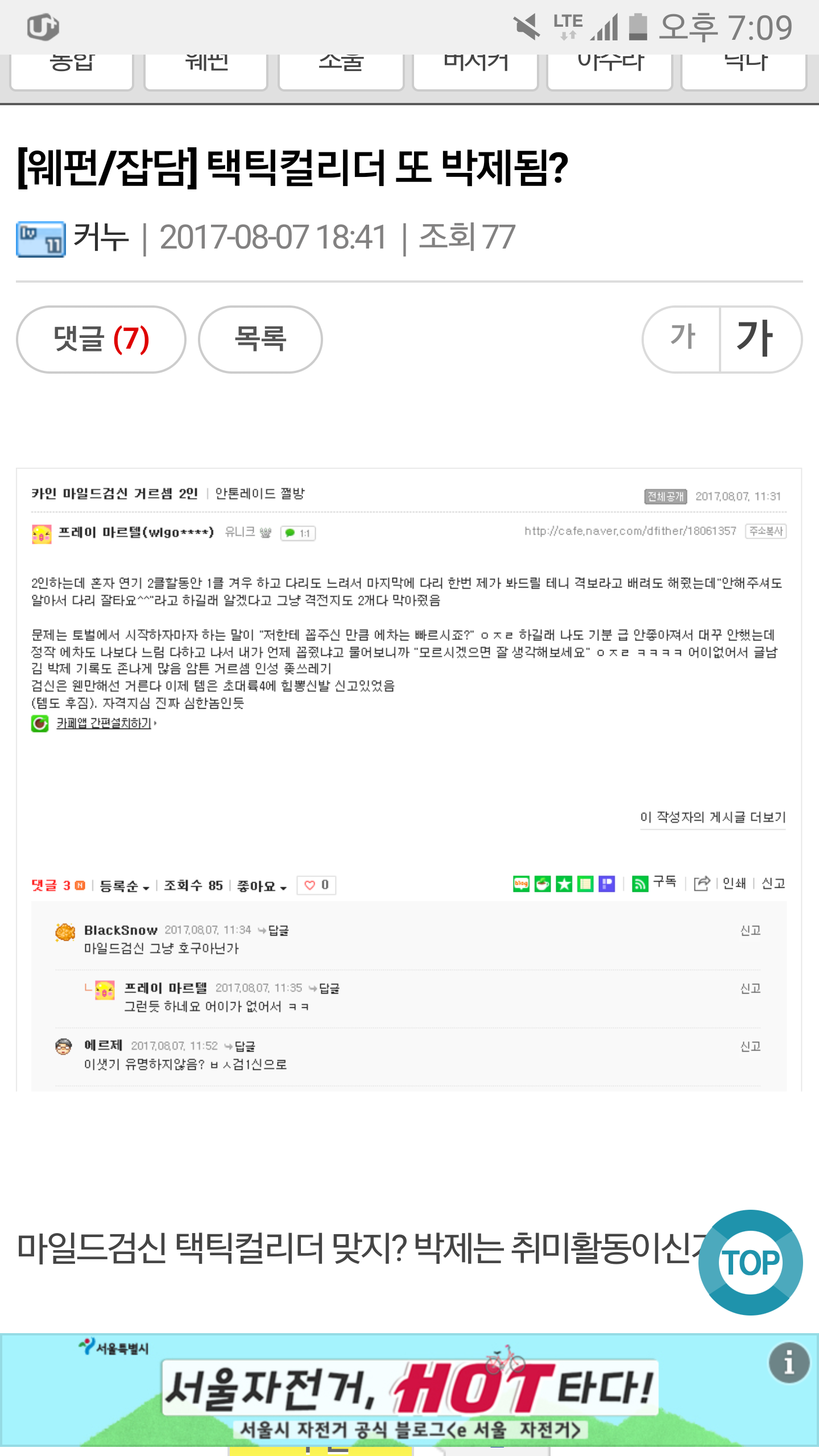Switch to the 아수라 board tab
The height and width of the screenshot is (1456, 819).
[610, 72]
